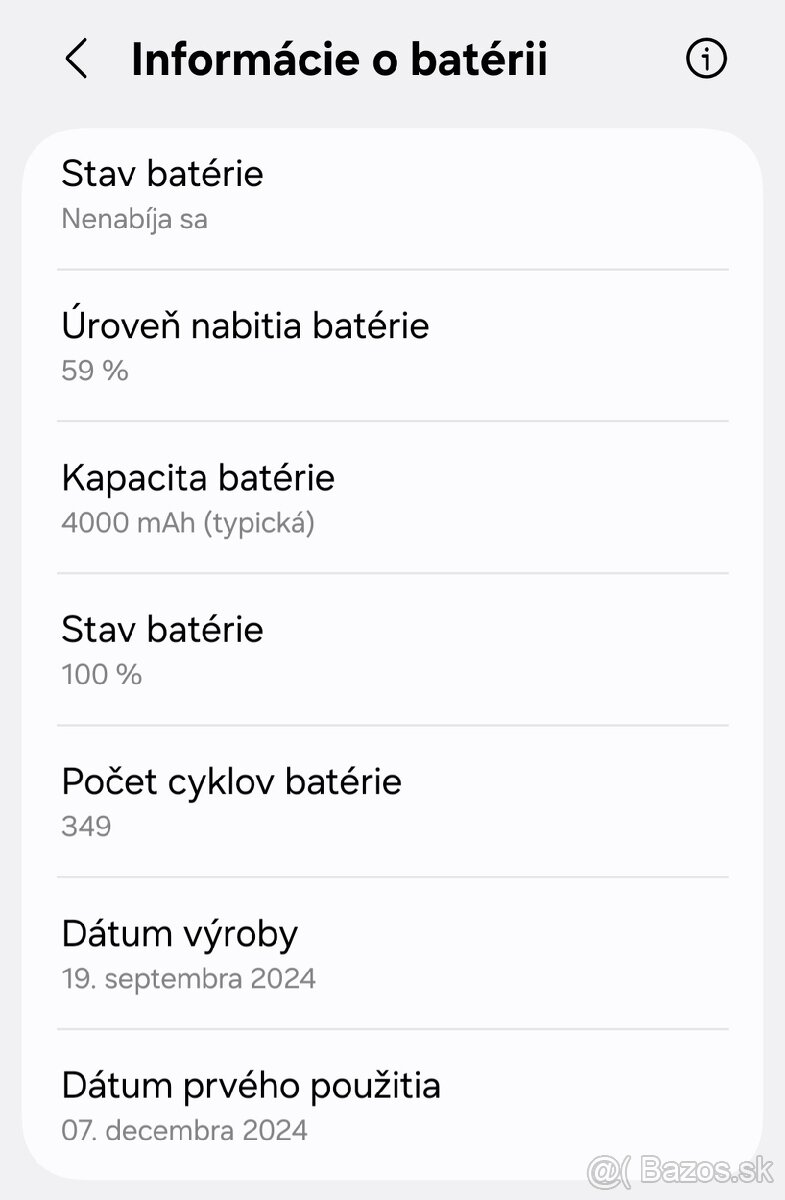Tap the 'Informácie o batérii' title
Image resolution: width=785 pixels, height=1200 pixels.
point(340,59)
